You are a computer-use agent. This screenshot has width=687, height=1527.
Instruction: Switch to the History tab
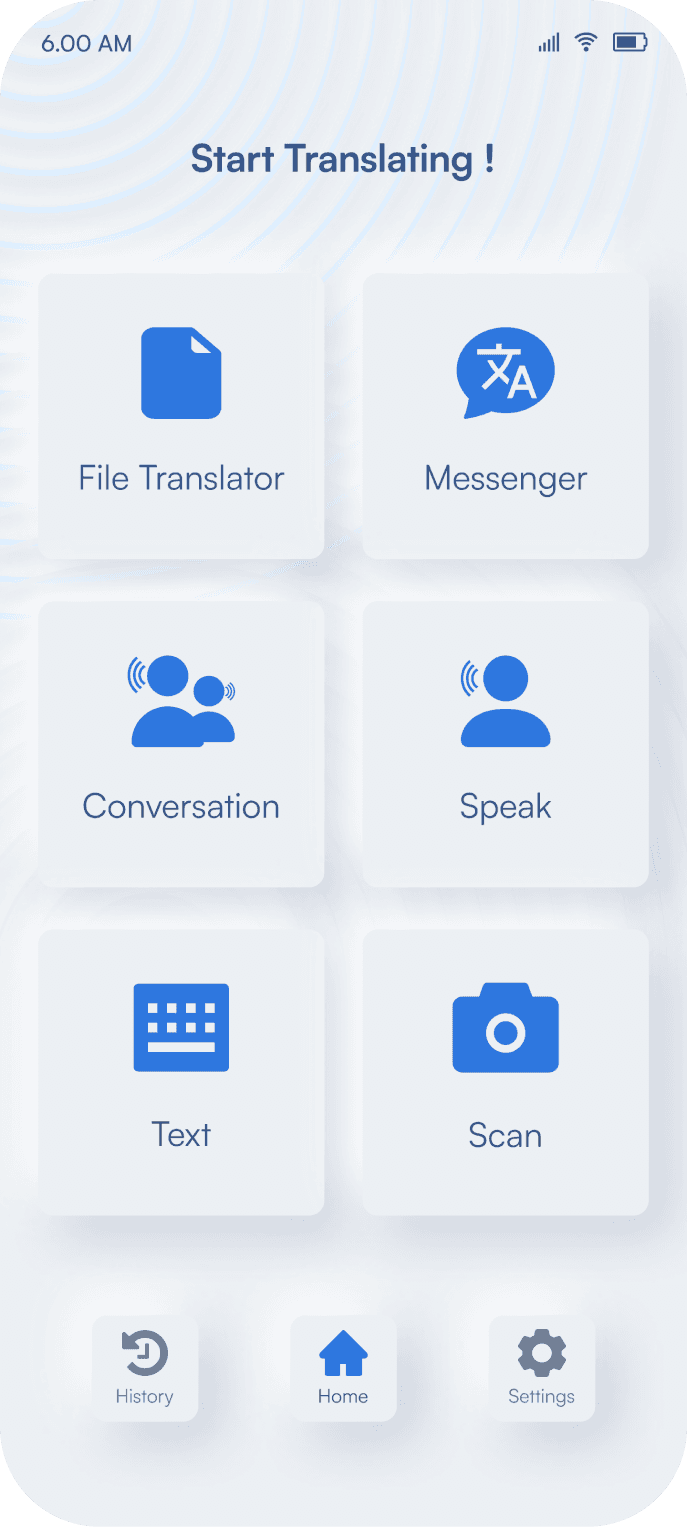145,1367
